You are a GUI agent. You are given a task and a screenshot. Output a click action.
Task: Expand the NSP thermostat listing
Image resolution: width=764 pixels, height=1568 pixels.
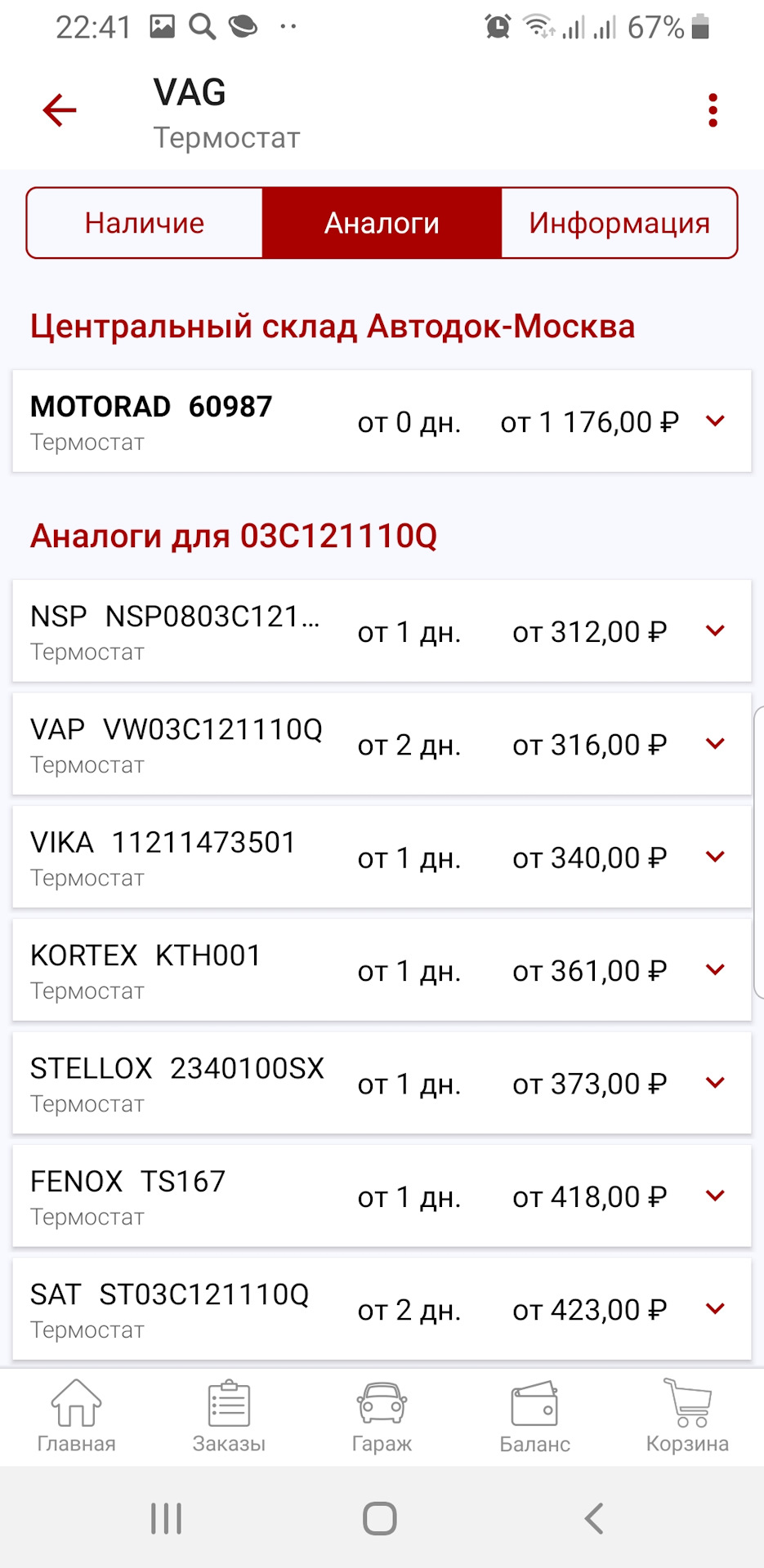(x=382, y=630)
